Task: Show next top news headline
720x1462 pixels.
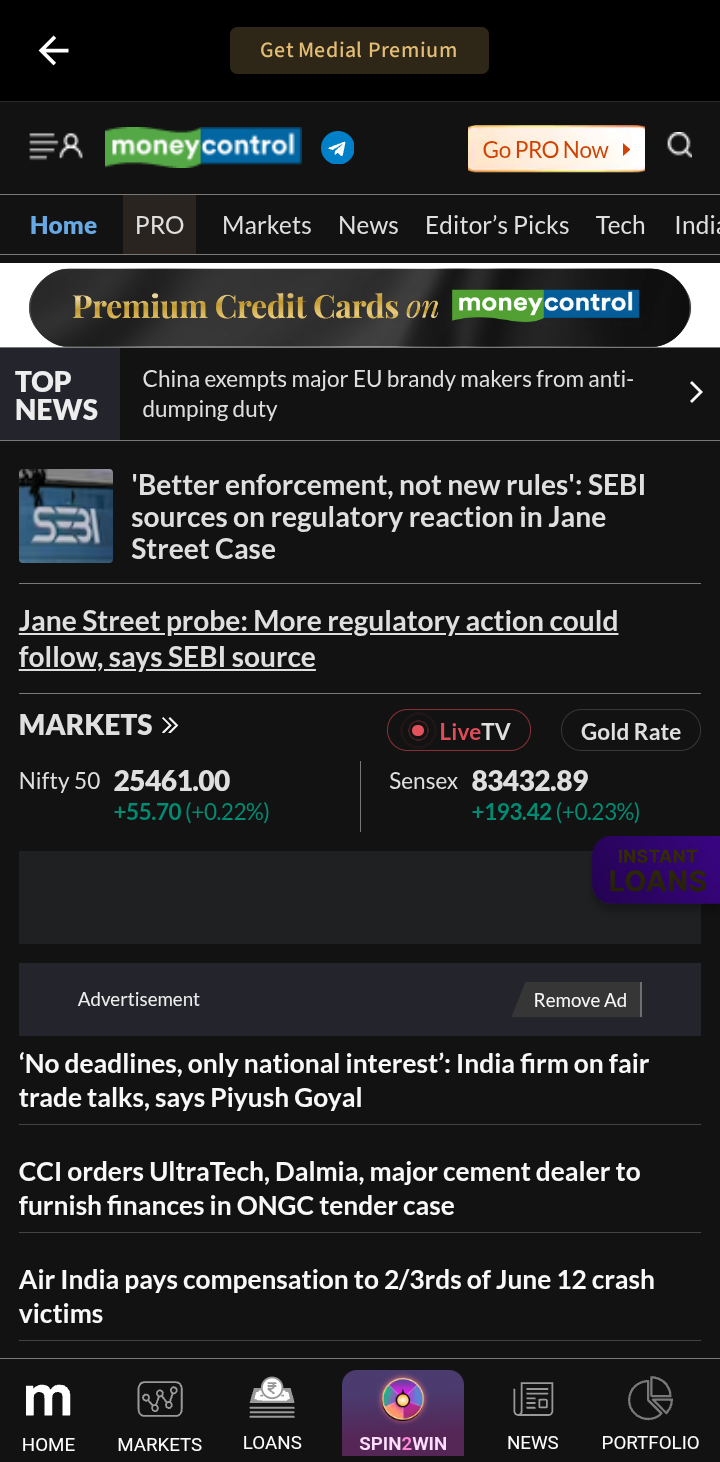Action: [x=696, y=393]
